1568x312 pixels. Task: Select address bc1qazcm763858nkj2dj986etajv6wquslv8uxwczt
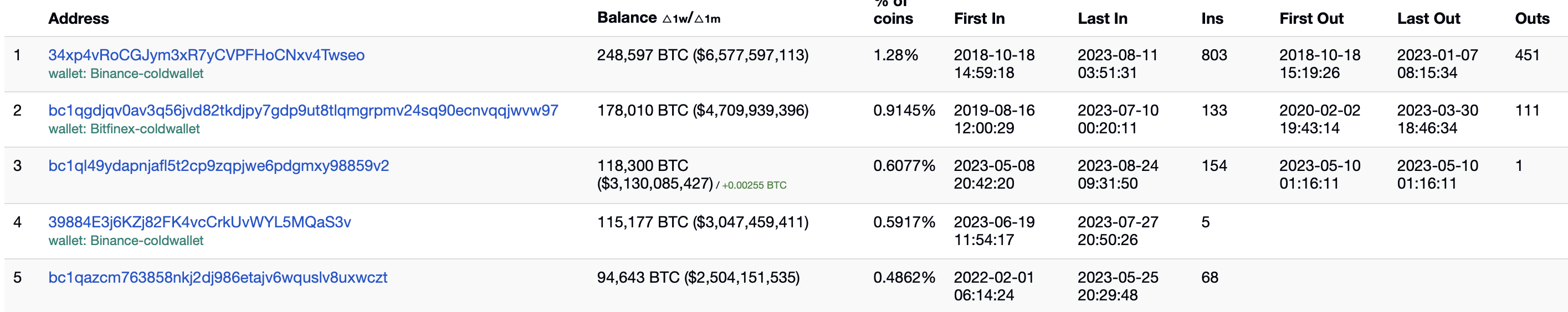pyautogui.click(x=217, y=277)
